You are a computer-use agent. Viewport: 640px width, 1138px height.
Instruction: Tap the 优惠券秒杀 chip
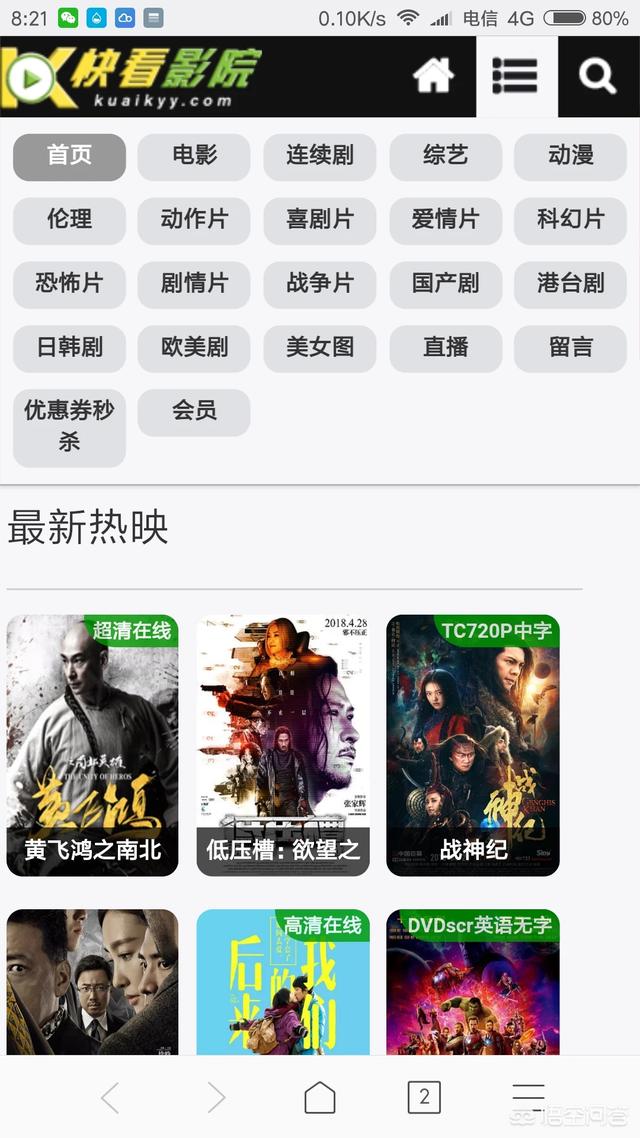pos(69,427)
